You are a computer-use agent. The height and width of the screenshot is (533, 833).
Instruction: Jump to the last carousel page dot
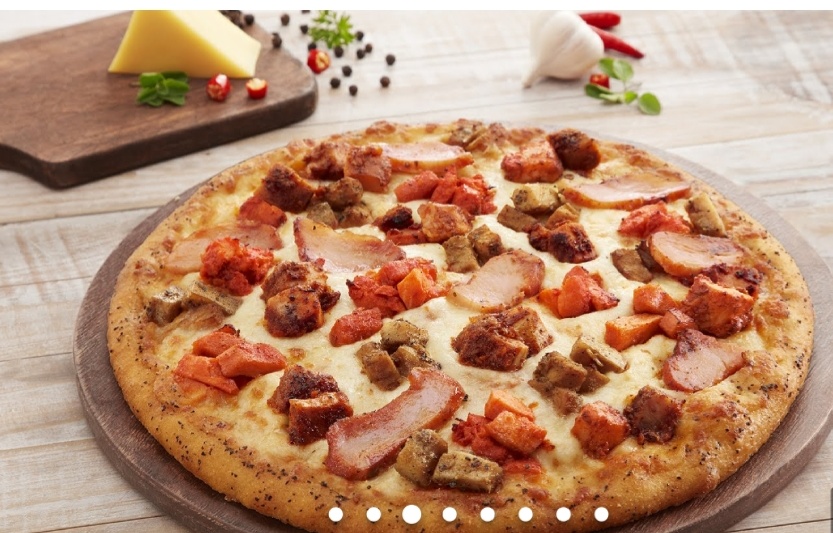pyautogui.click(x=601, y=514)
